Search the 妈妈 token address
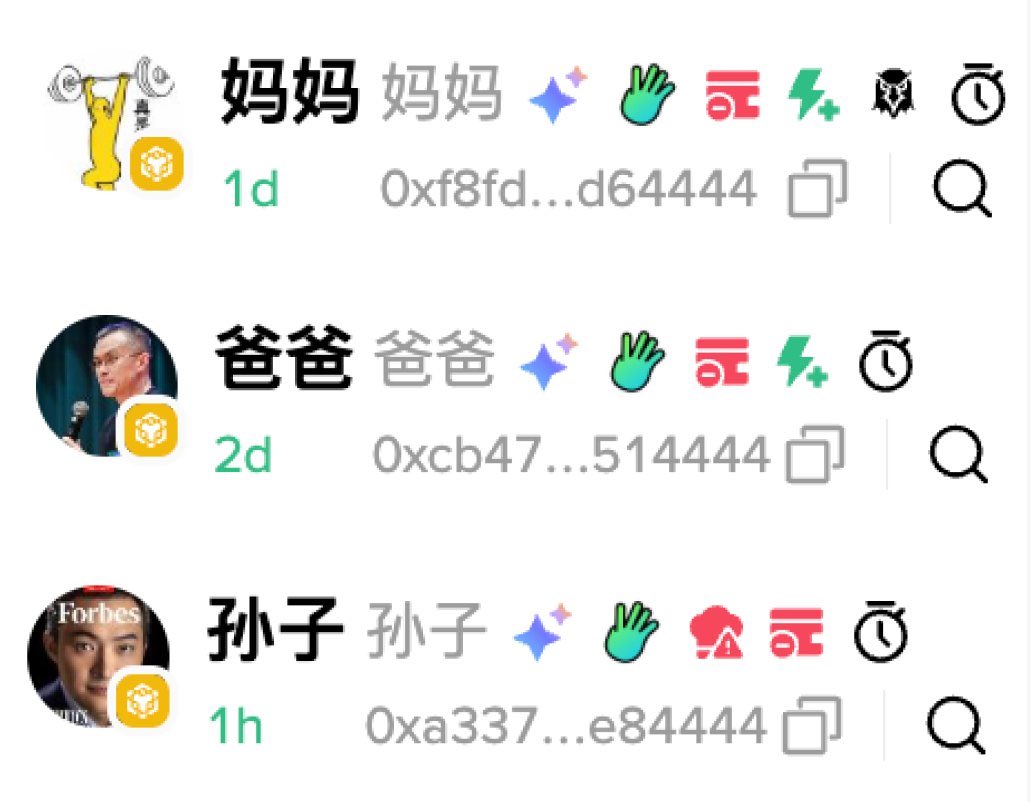The image size is (1030, 802). (962, 189)
